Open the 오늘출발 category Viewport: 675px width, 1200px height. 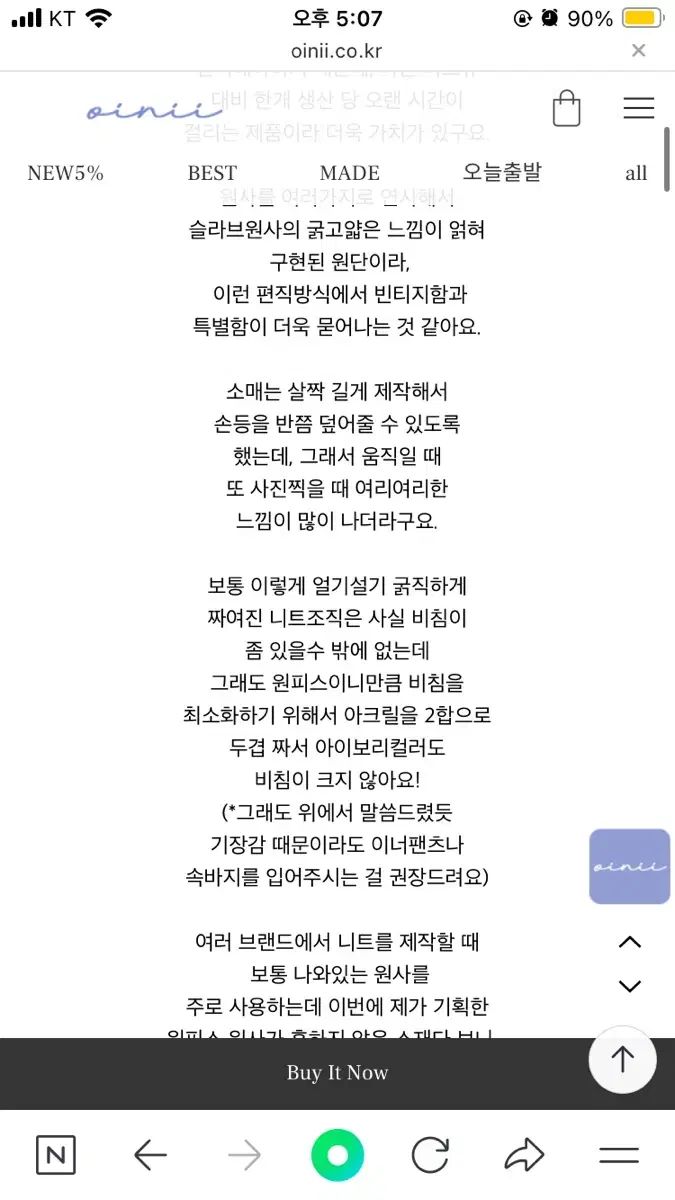click(501, 172)
